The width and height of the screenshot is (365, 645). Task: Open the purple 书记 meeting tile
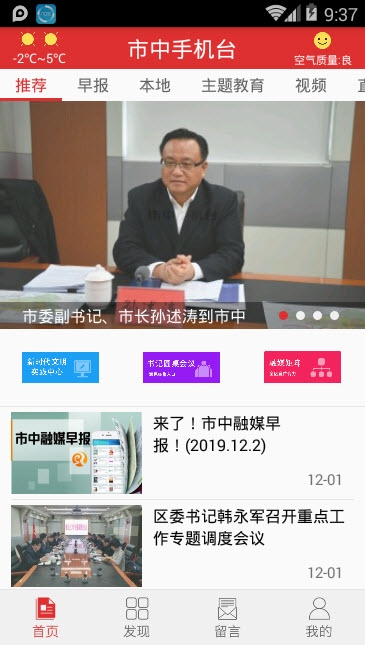coord(181,367)
